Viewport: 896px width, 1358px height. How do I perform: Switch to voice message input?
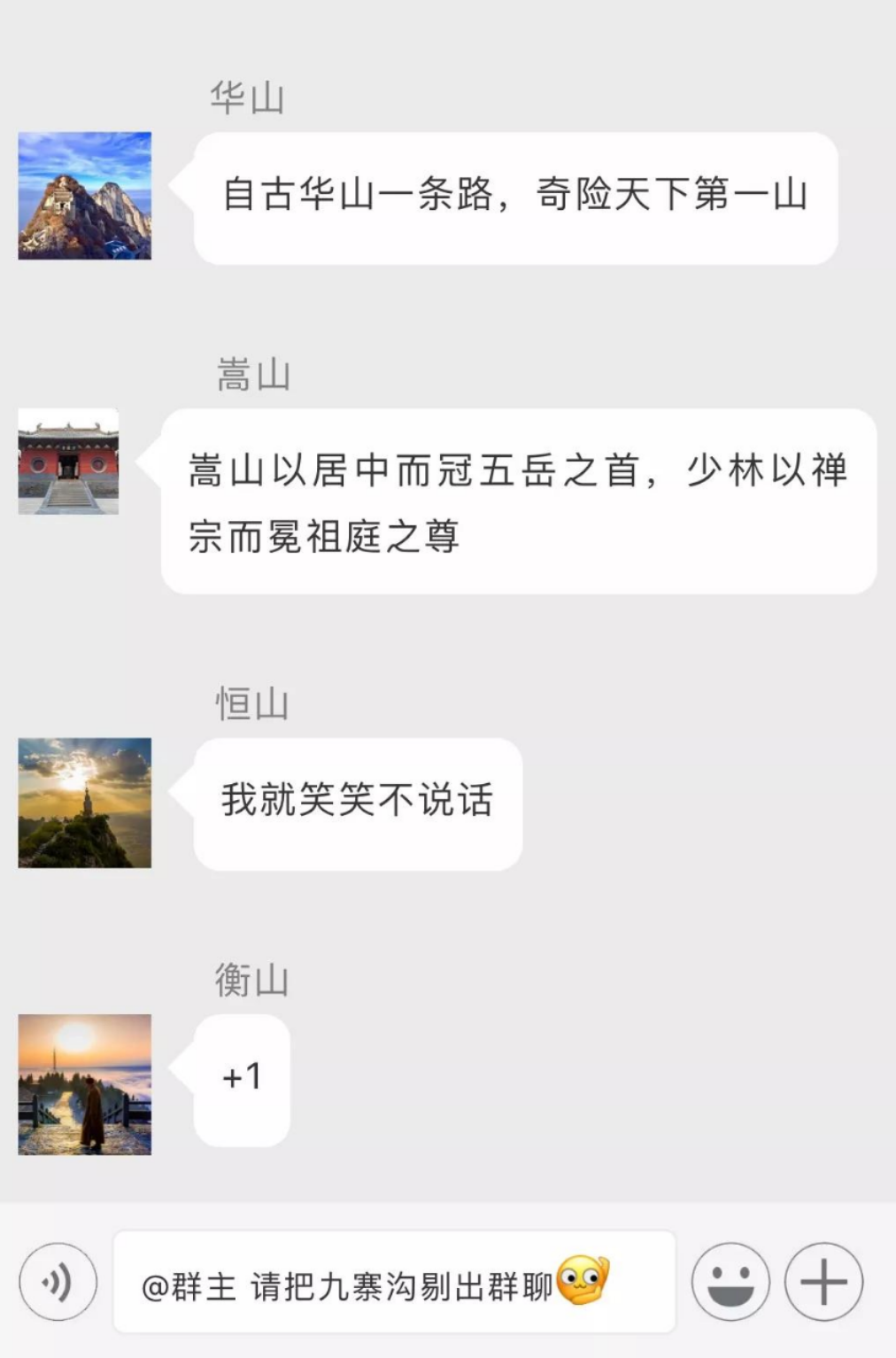coord(58,1282)
